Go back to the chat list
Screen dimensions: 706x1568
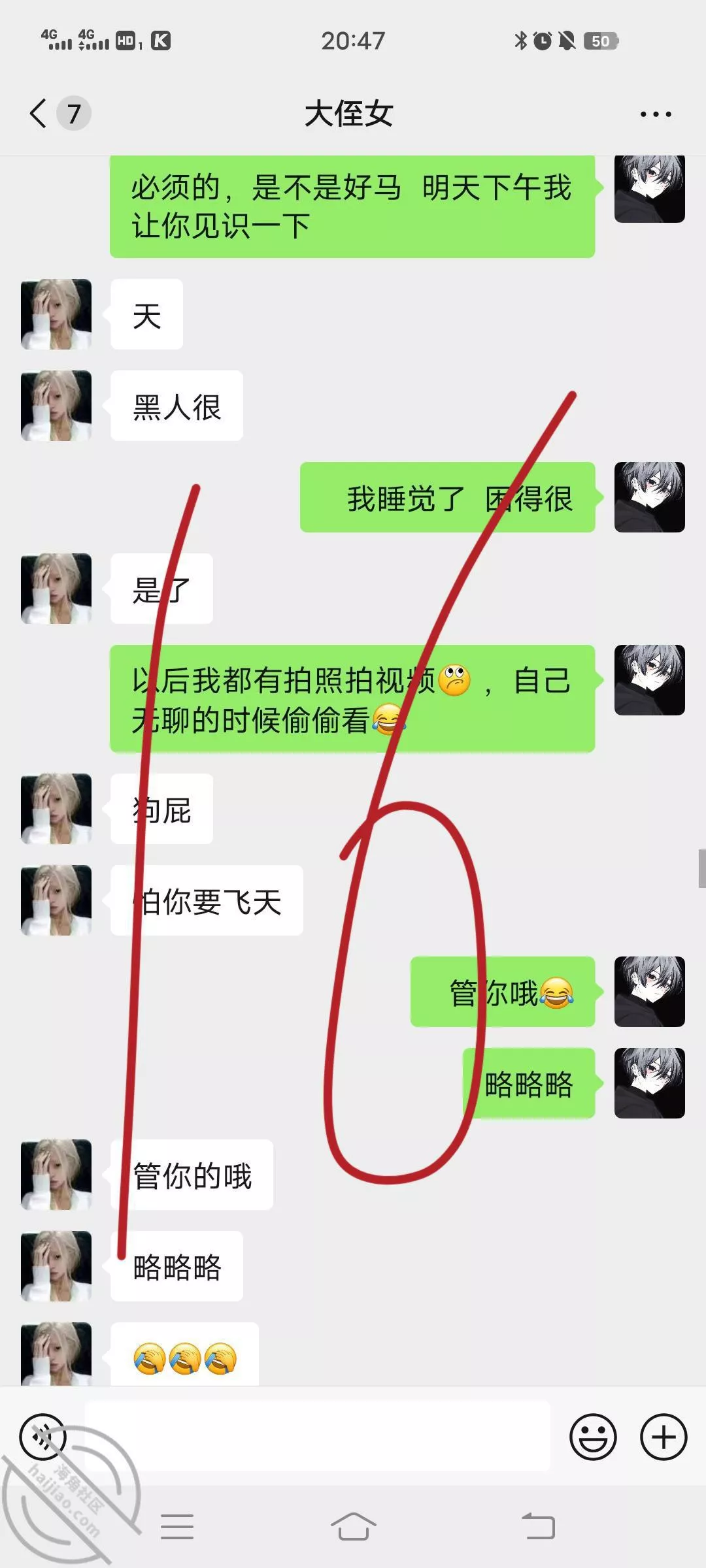point(39,114)
